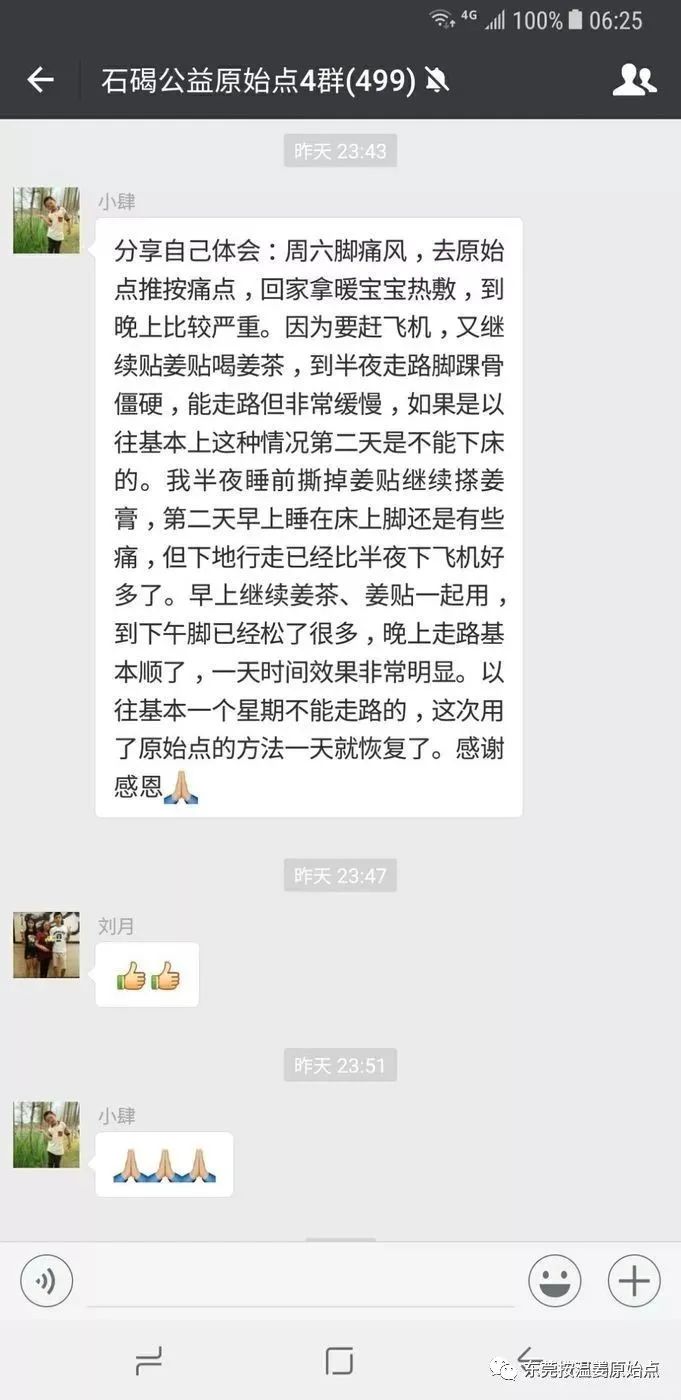Go to the home screen
The height and width of the screenshot is (1400, 681).
point(339,1361)
